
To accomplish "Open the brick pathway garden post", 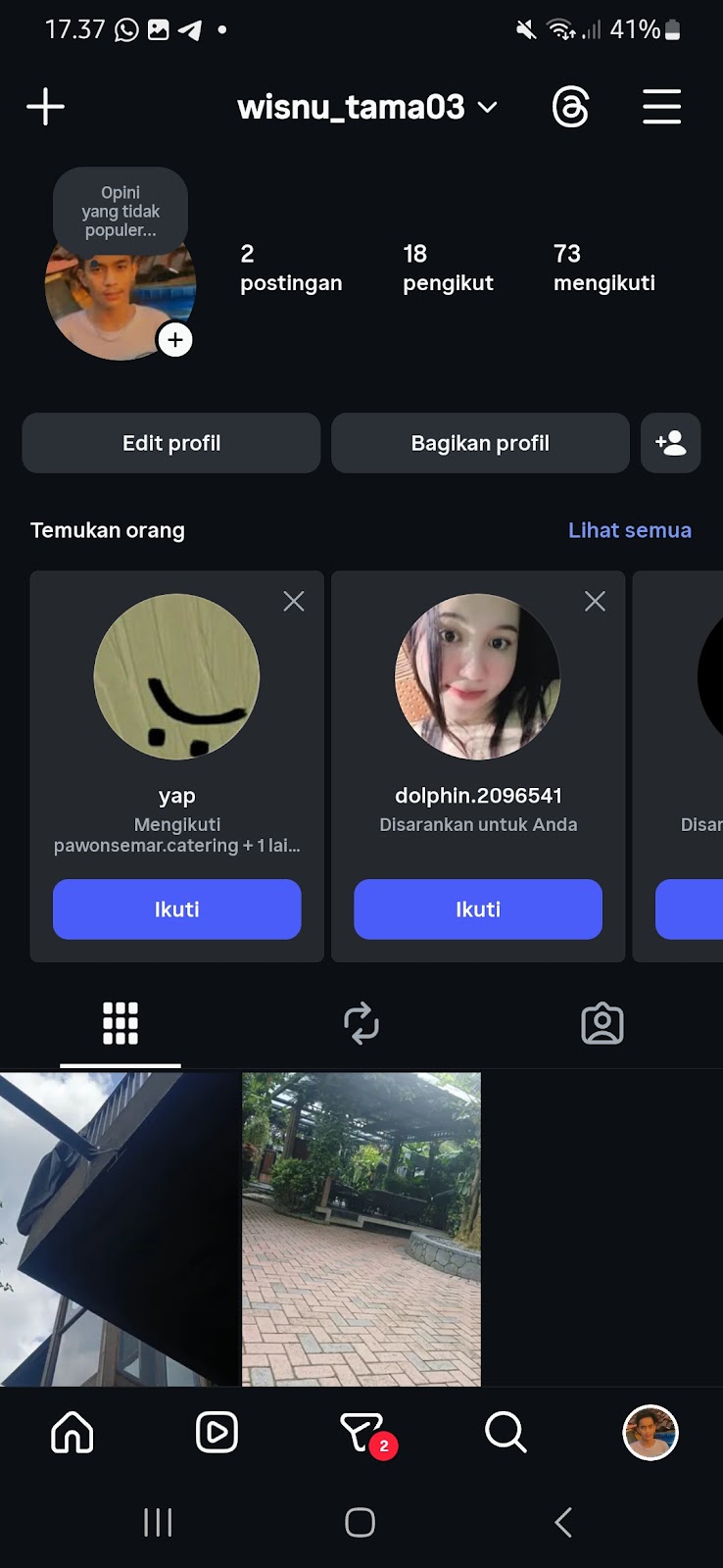I will [361, 1229].
